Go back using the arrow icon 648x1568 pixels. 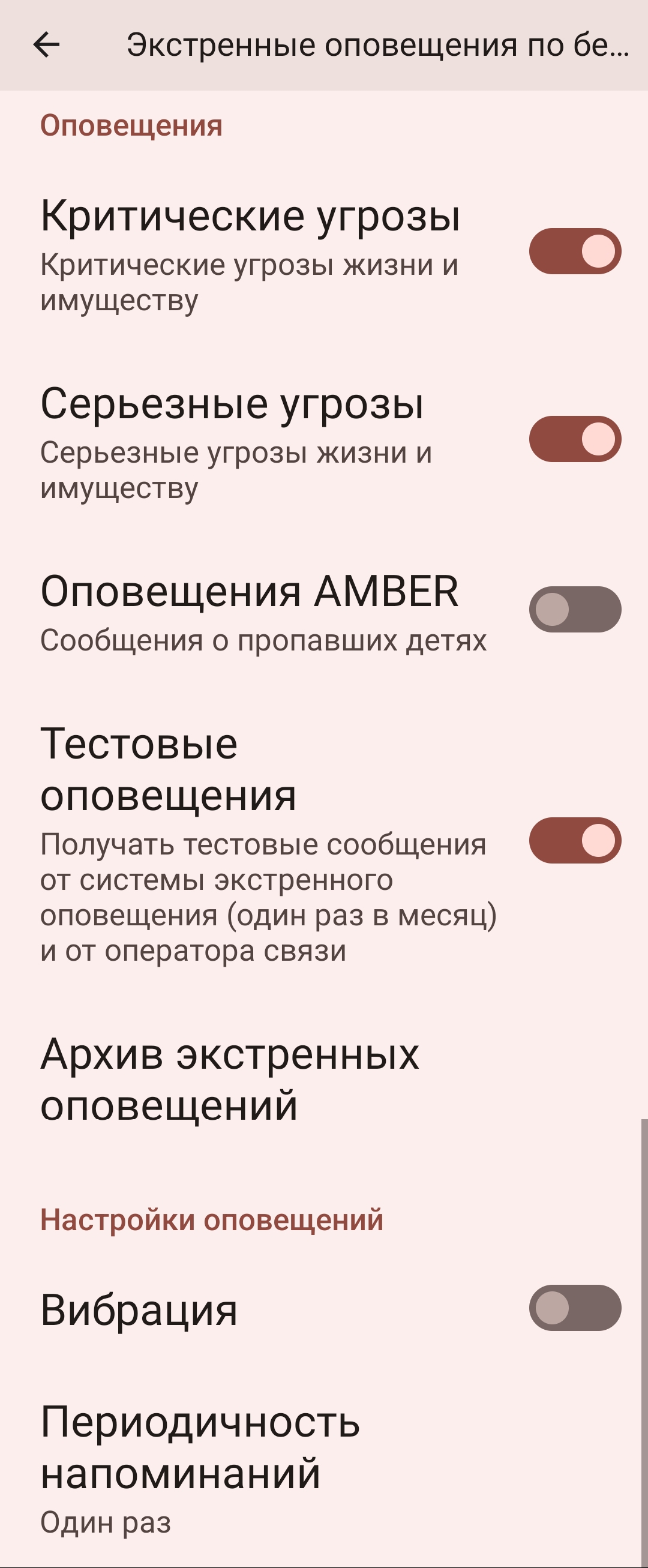click(x=46, y=44)
